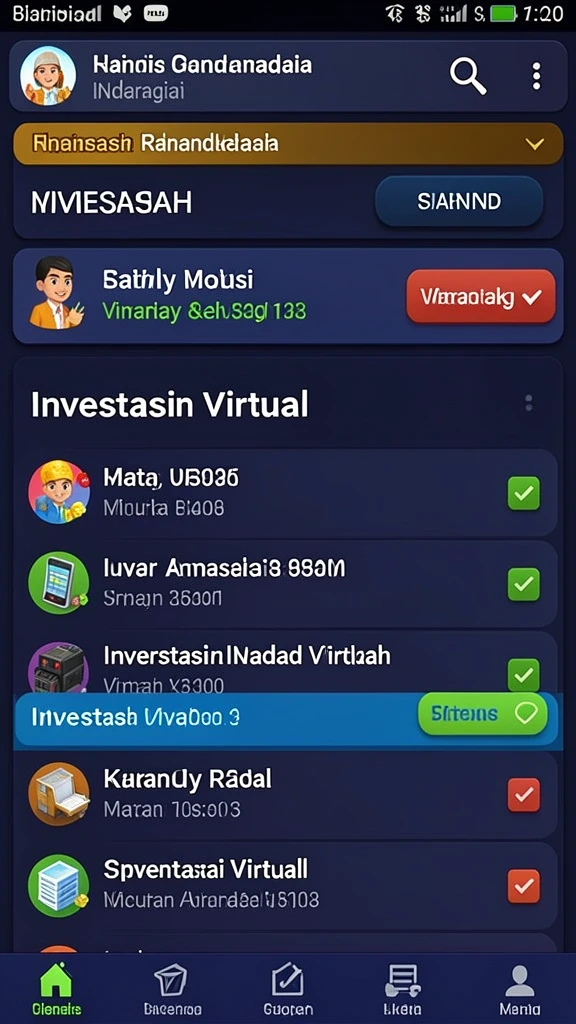This screenshot has height=1024, width=576.
Task: Toggle the red checkbox on Spventasai Virtuall row
Action: (524, 886)
